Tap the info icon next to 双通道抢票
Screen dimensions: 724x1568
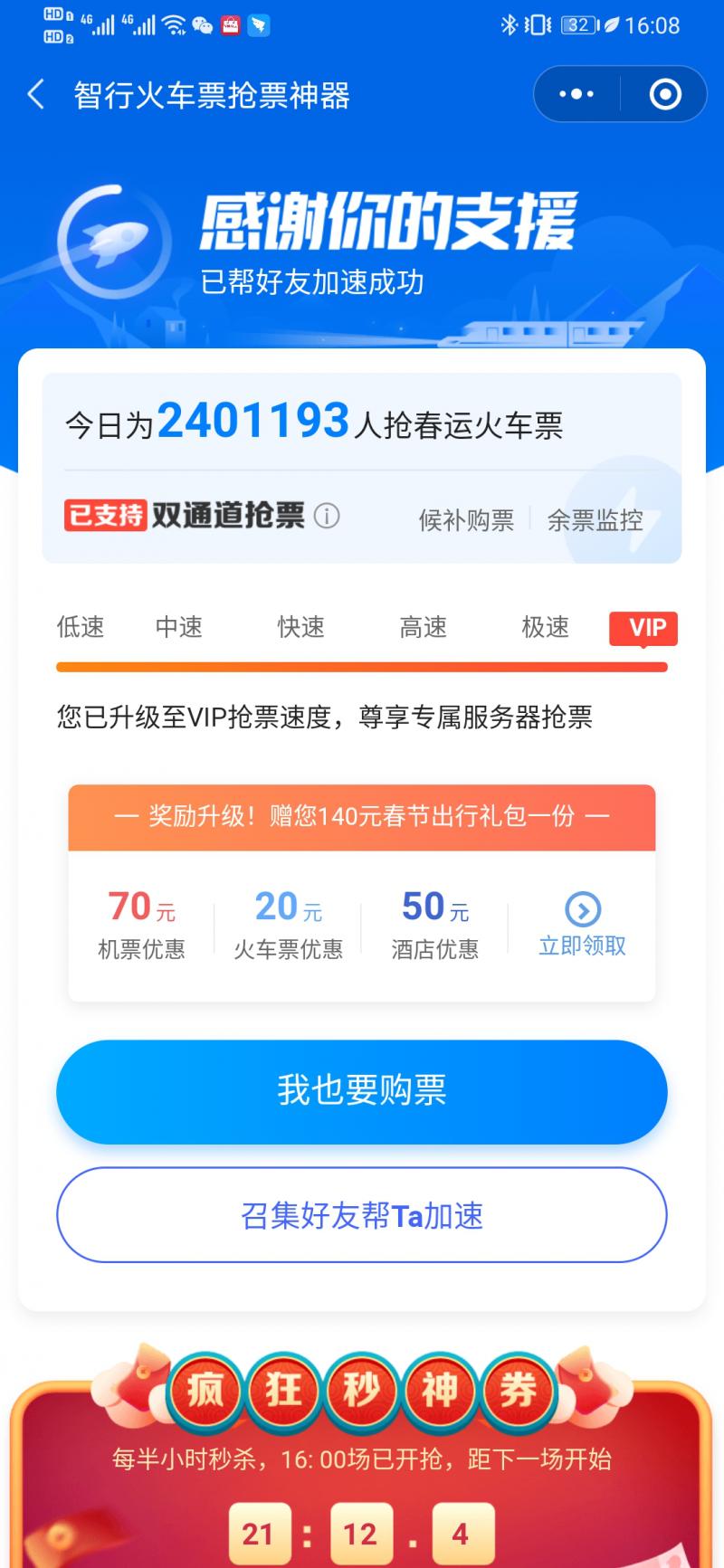point(326,516)
